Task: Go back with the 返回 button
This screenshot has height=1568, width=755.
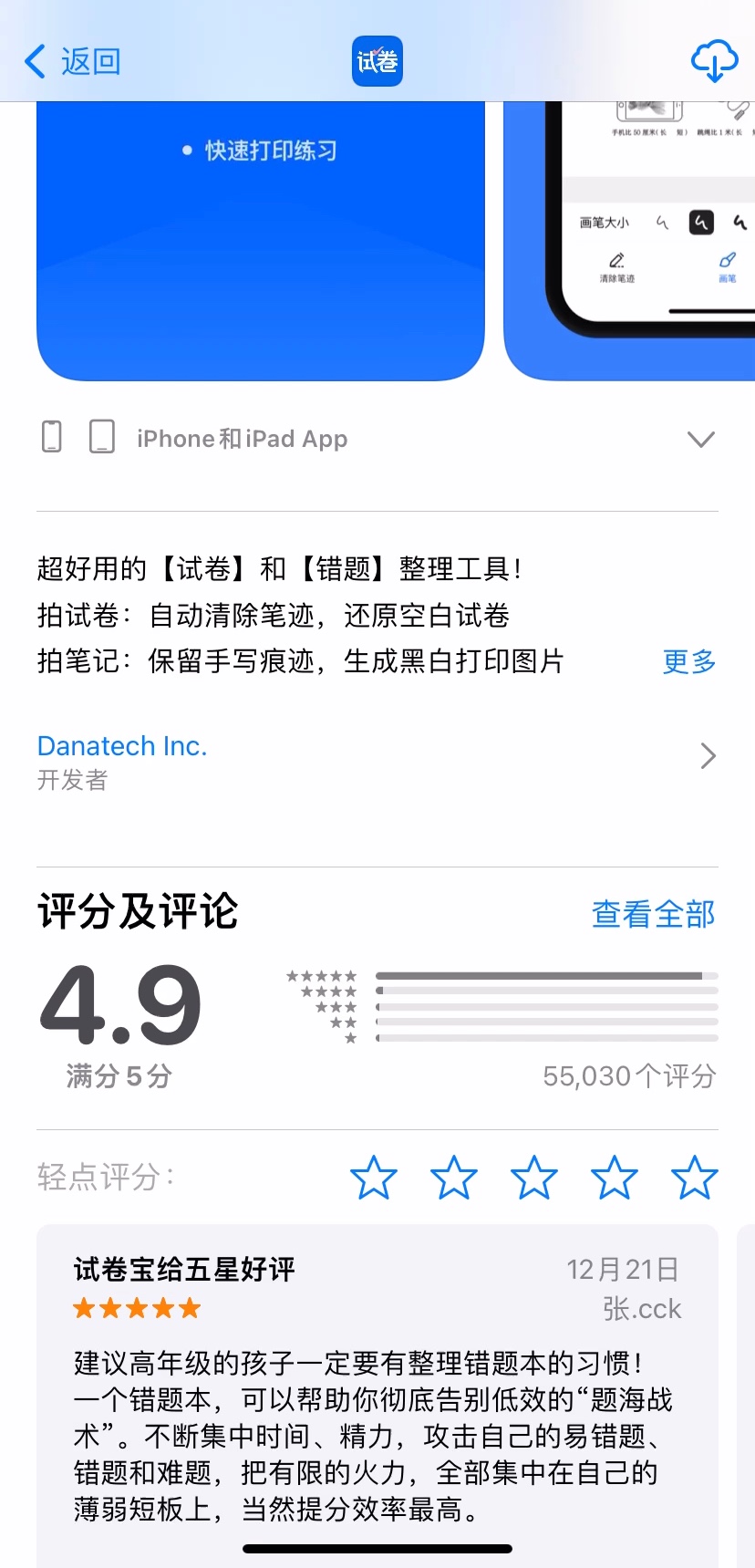Action: 73,62
